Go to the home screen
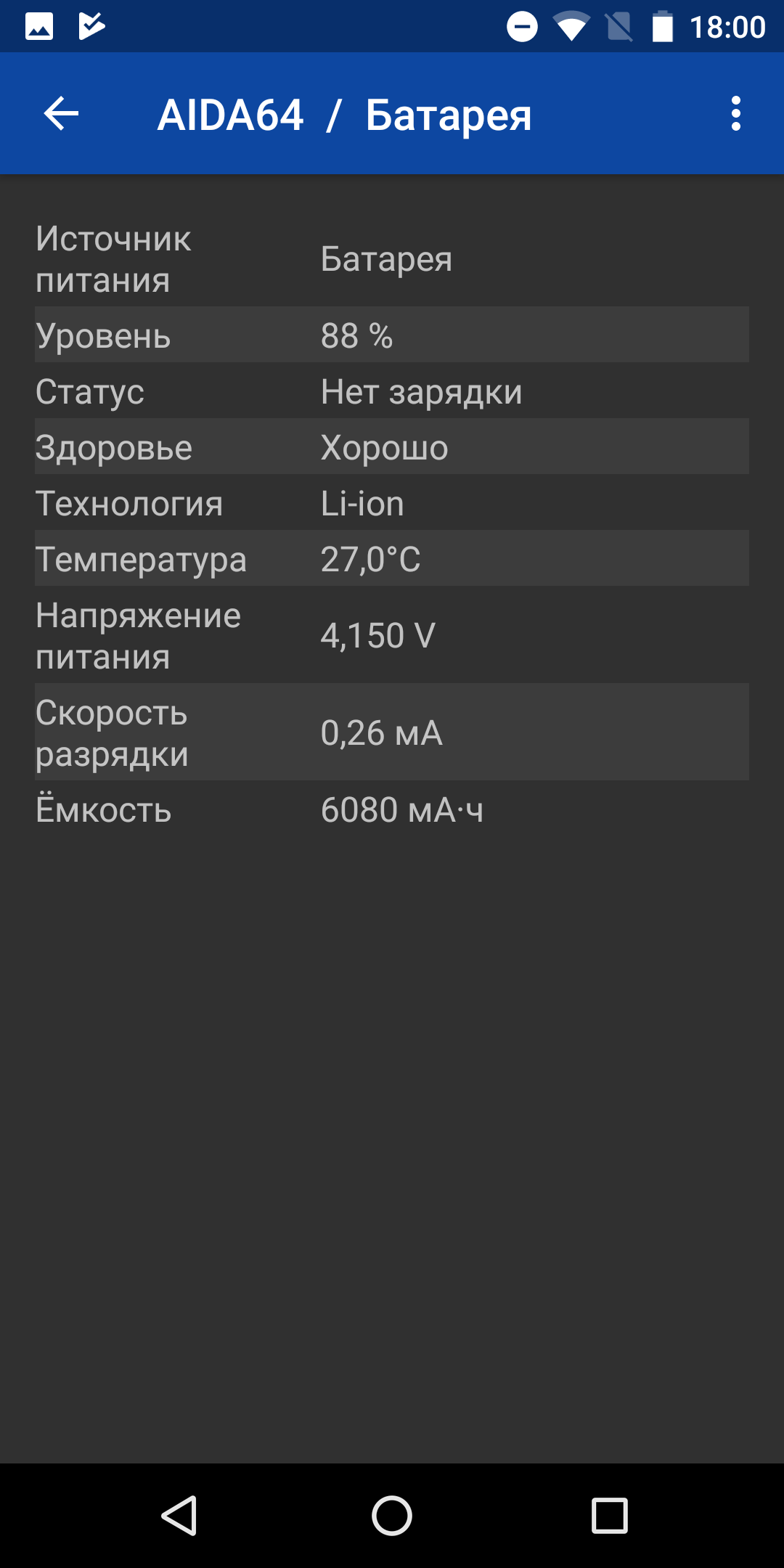Screen dimensions: 784x1568 (392, 1516)
